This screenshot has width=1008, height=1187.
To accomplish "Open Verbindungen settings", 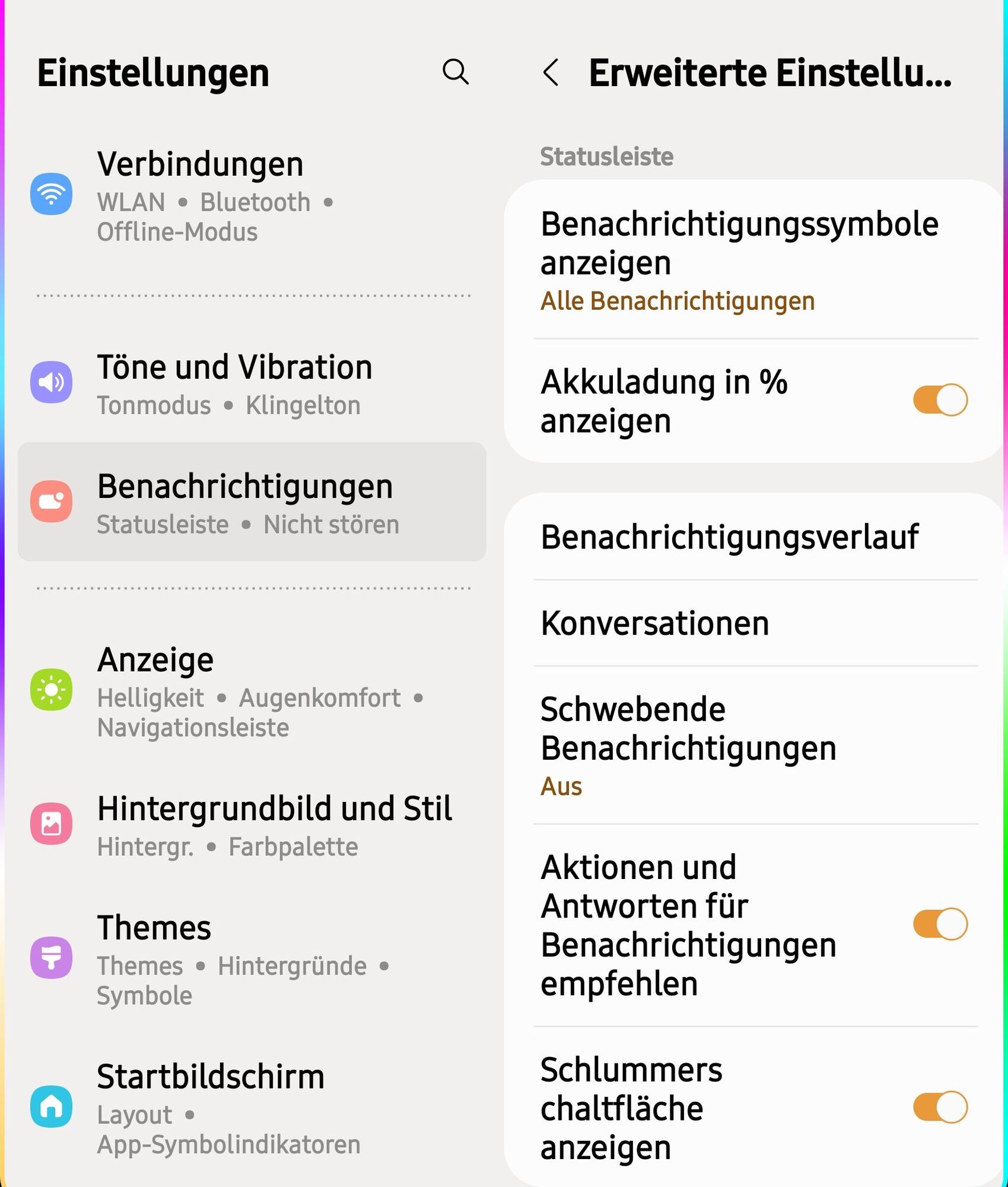I will point(249,195).
